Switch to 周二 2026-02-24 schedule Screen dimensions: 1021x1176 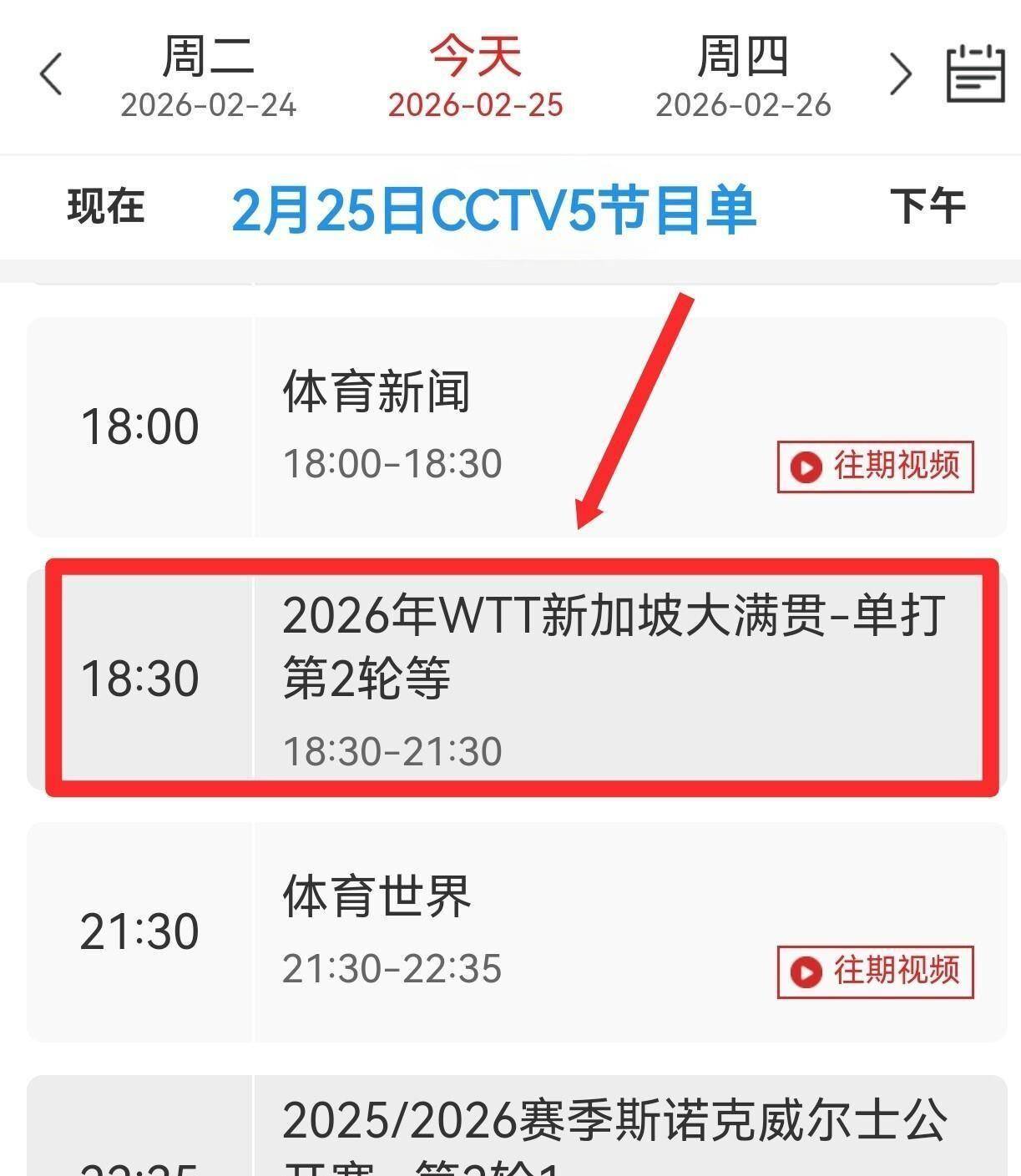tap(208, 76)
